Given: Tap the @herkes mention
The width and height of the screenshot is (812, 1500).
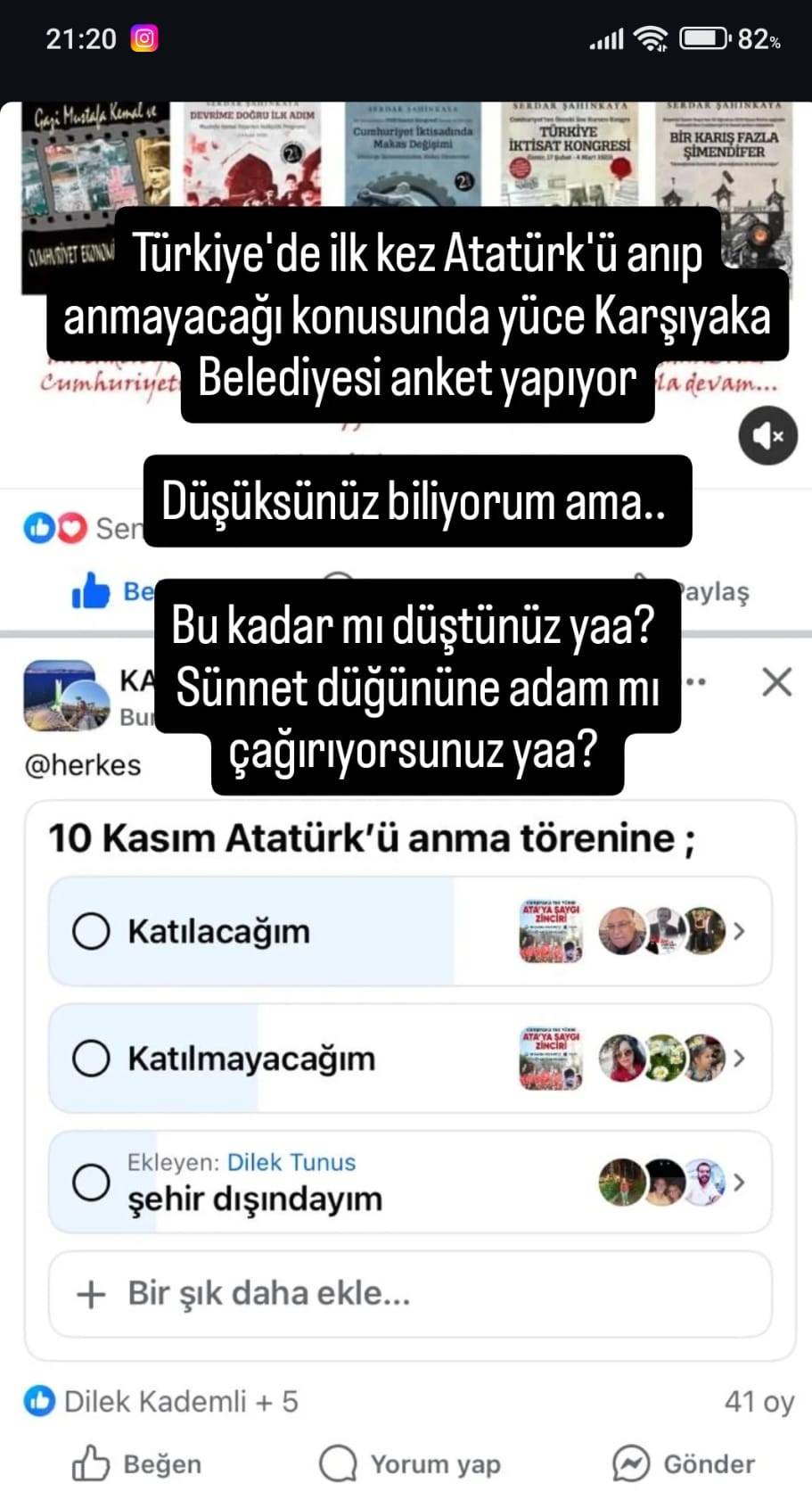Looking at the screenshot, I should coord(83,763).
